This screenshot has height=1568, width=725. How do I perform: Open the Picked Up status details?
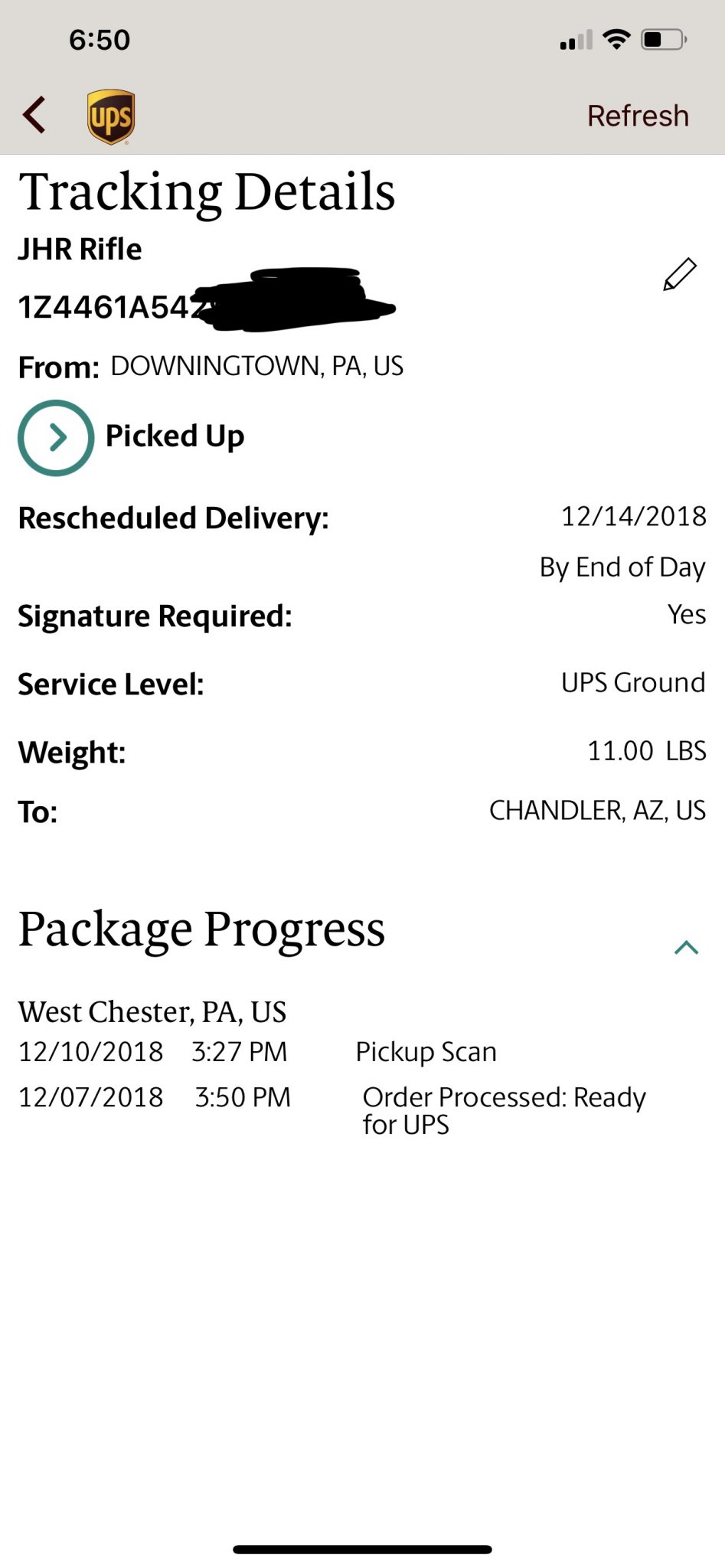pyautogui.click(x=56, y=438)
